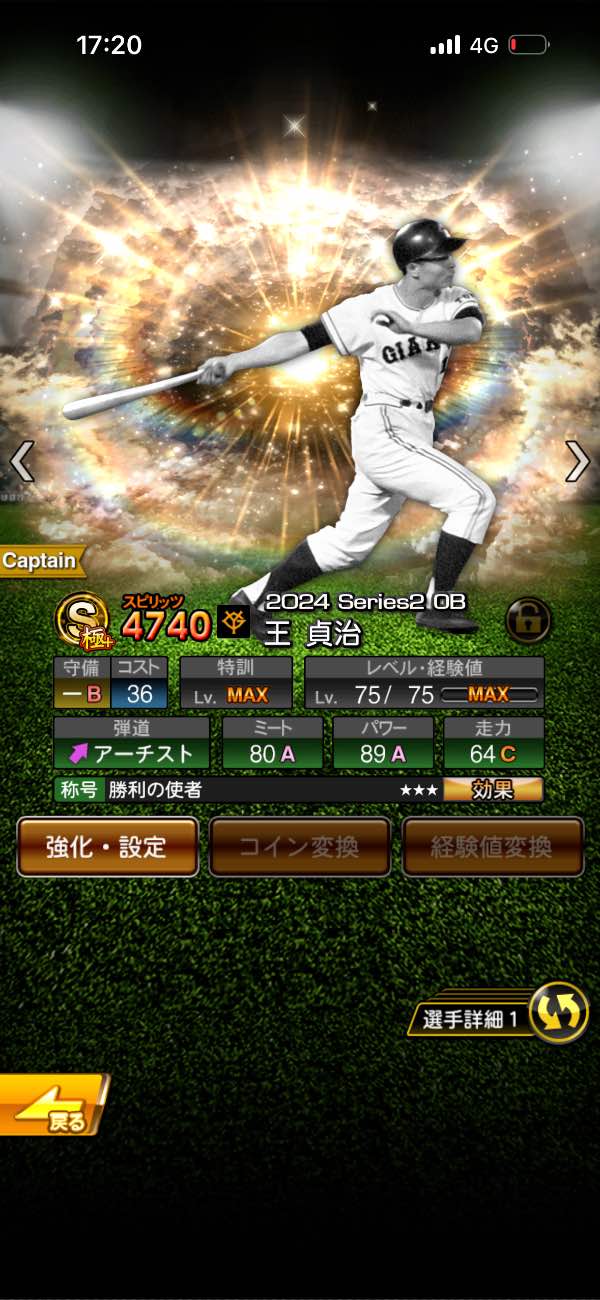Image resolution: width=600 pixels, height=1300 pixels.
Task: Go to the previous player card
Action: click(x=22, y=461)
